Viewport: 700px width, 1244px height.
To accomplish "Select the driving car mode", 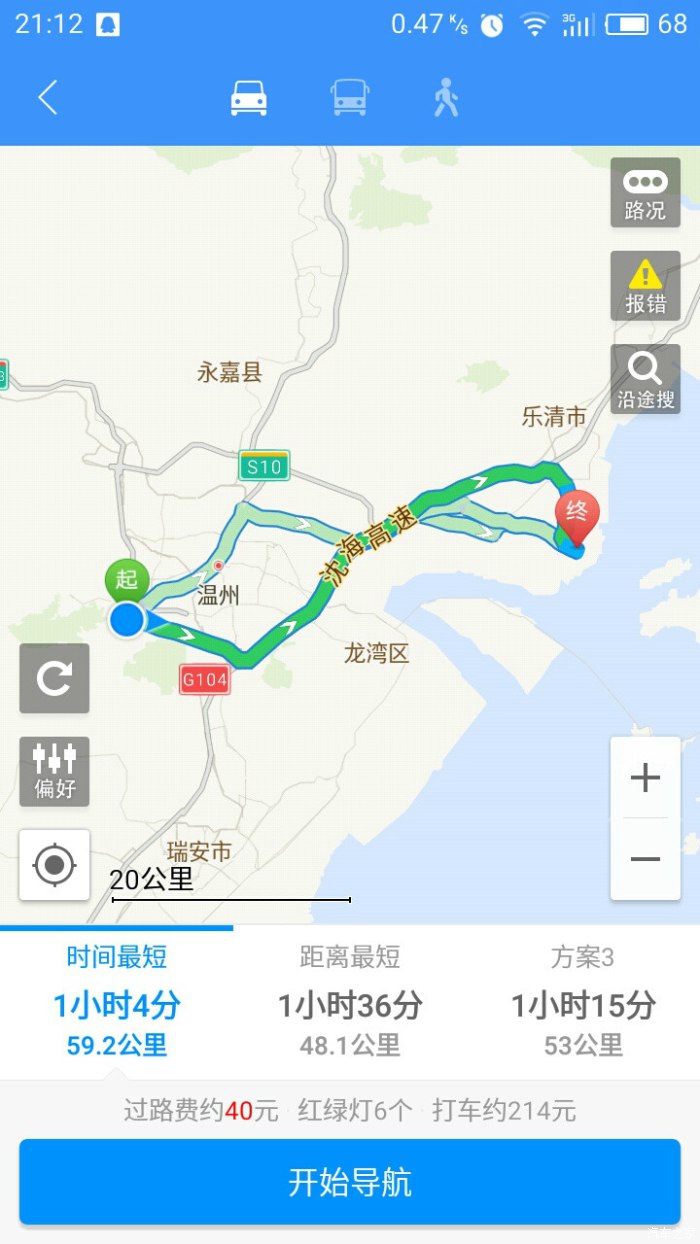I will [249, 98].
